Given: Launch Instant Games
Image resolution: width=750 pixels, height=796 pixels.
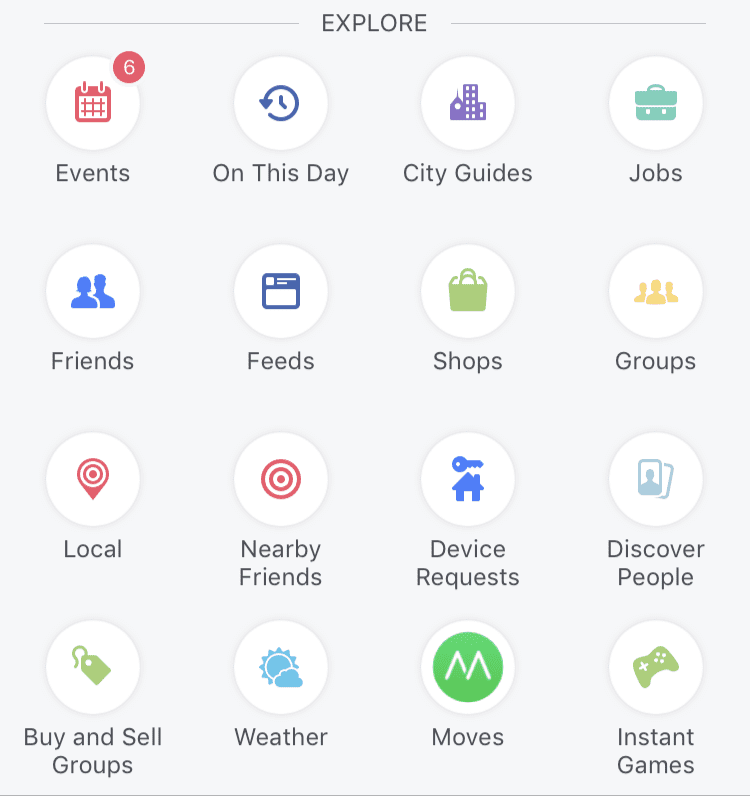Looking at the screenshot, I should coord(656,667).
